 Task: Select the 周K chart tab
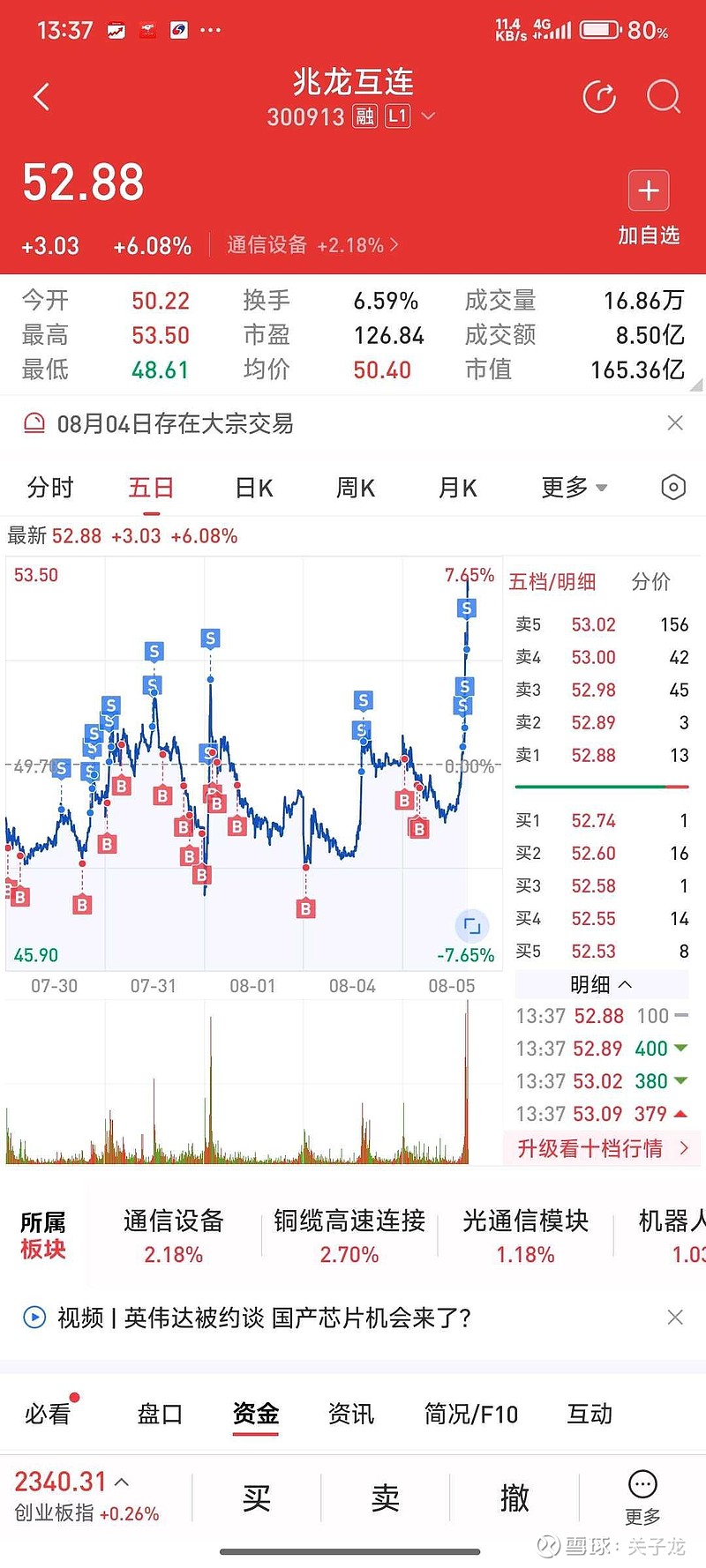pyautogui.click(x=356, y=488)
